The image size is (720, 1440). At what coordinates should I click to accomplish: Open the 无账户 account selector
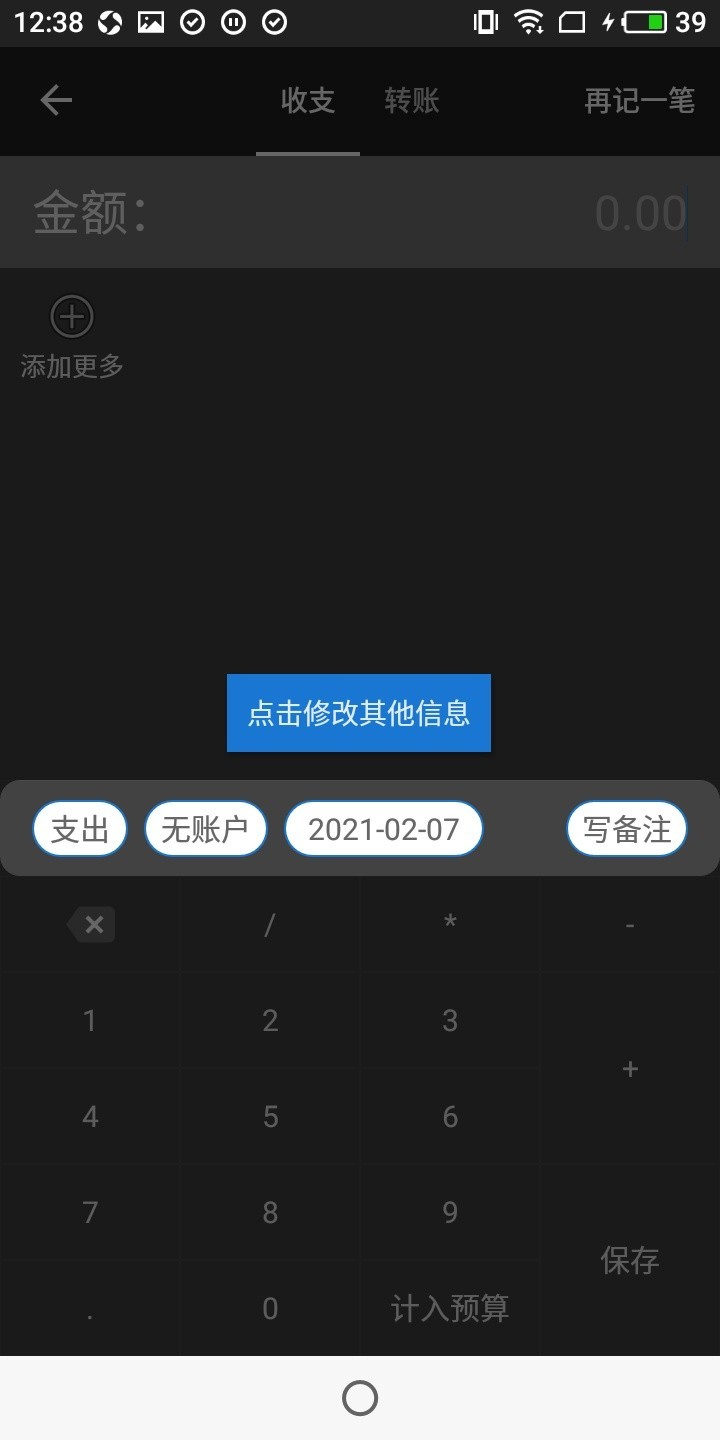coord(205,828)
